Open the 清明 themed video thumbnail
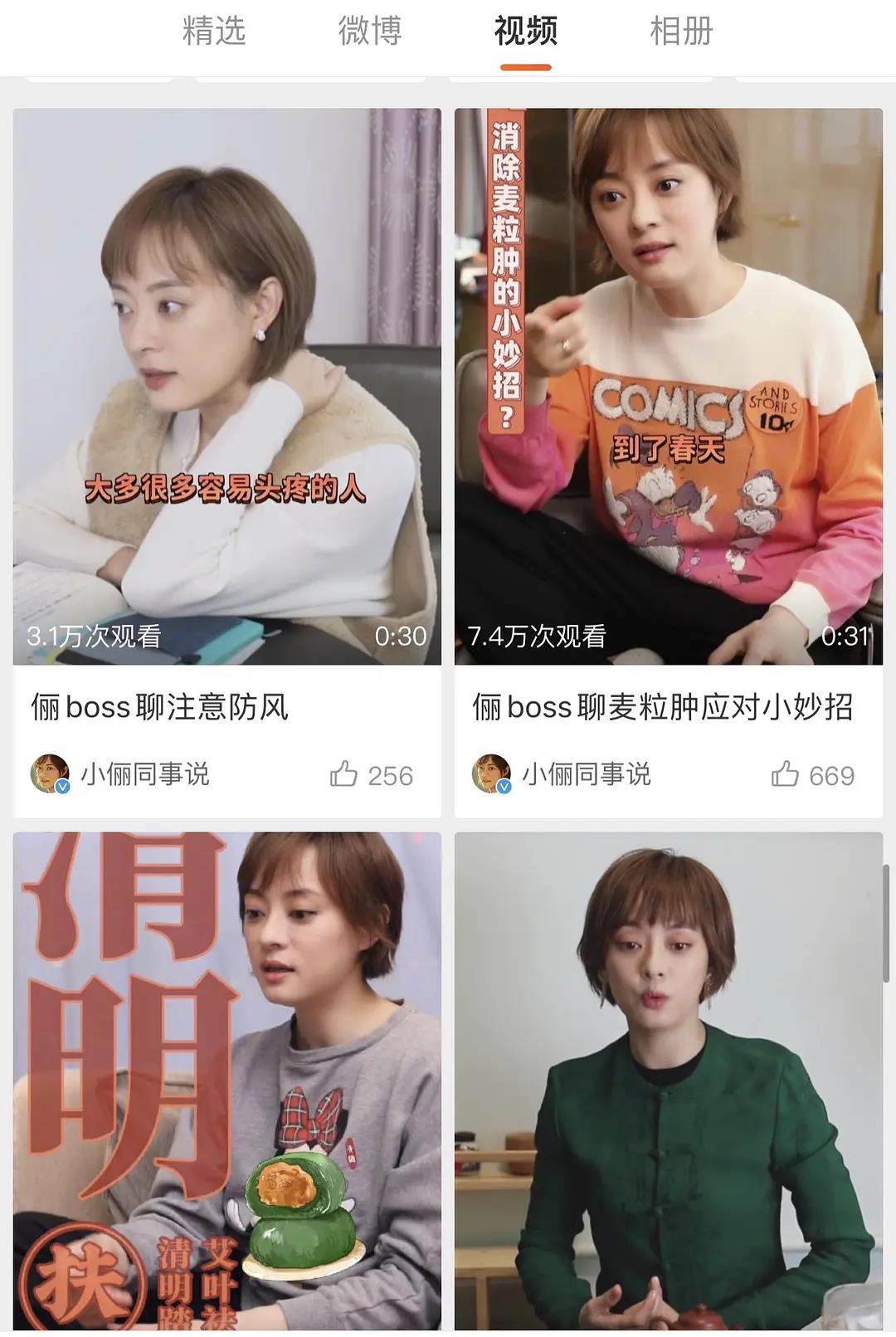 coord(227,1079)
